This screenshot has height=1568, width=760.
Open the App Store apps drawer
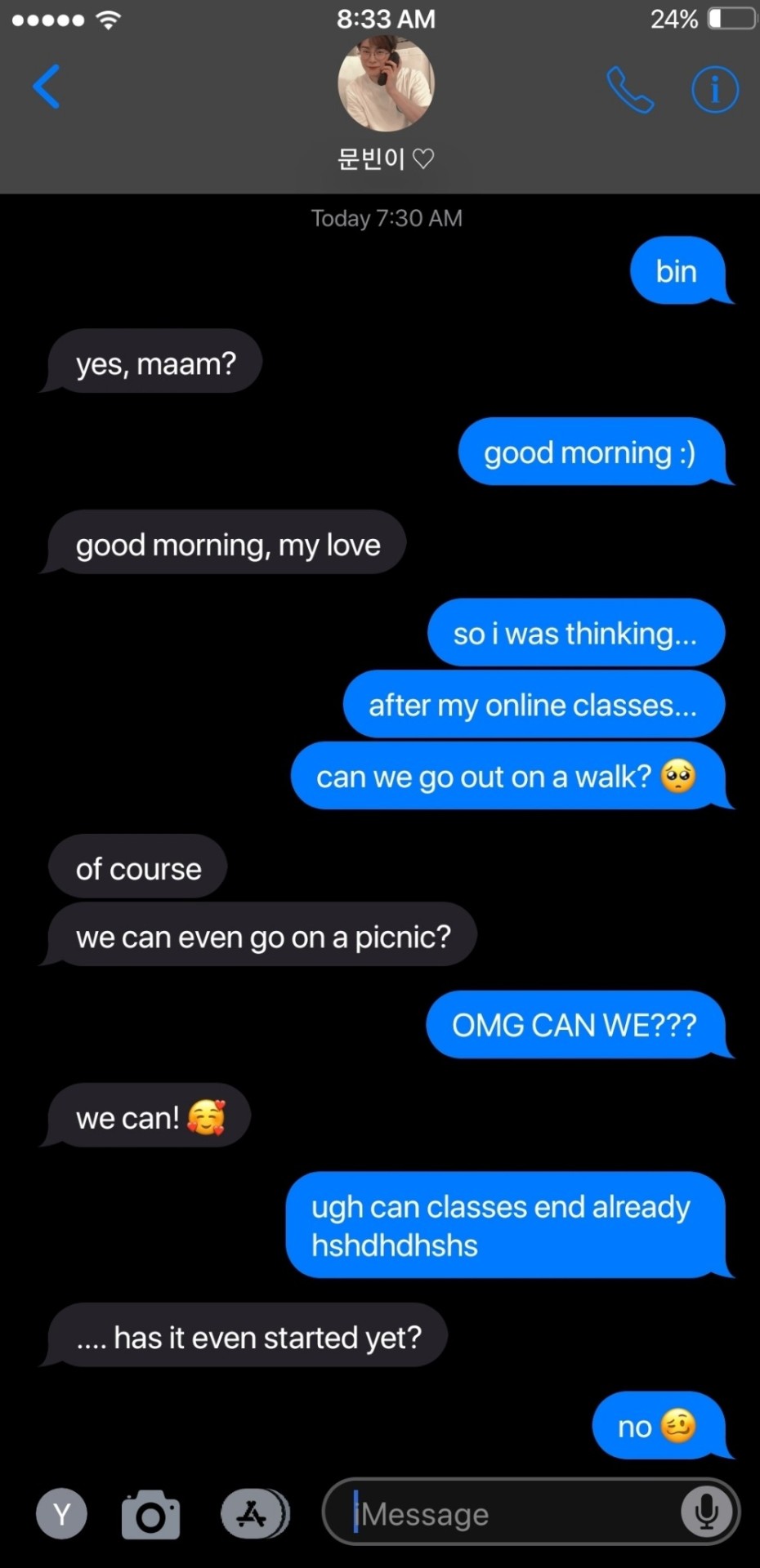coord(254,1514)
